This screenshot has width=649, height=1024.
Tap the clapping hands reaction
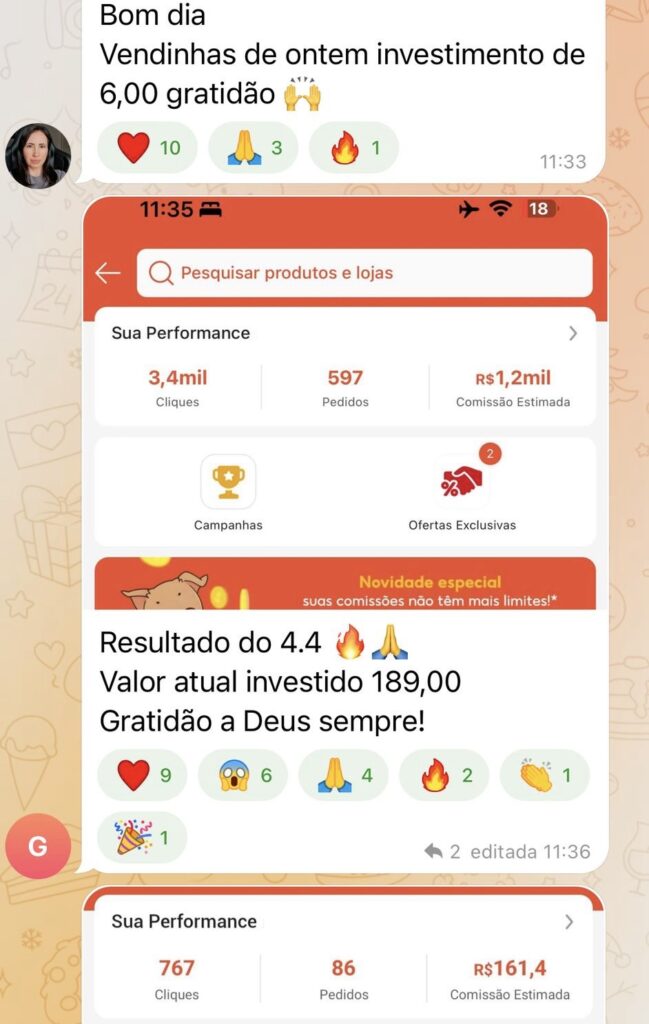(544, 775)
